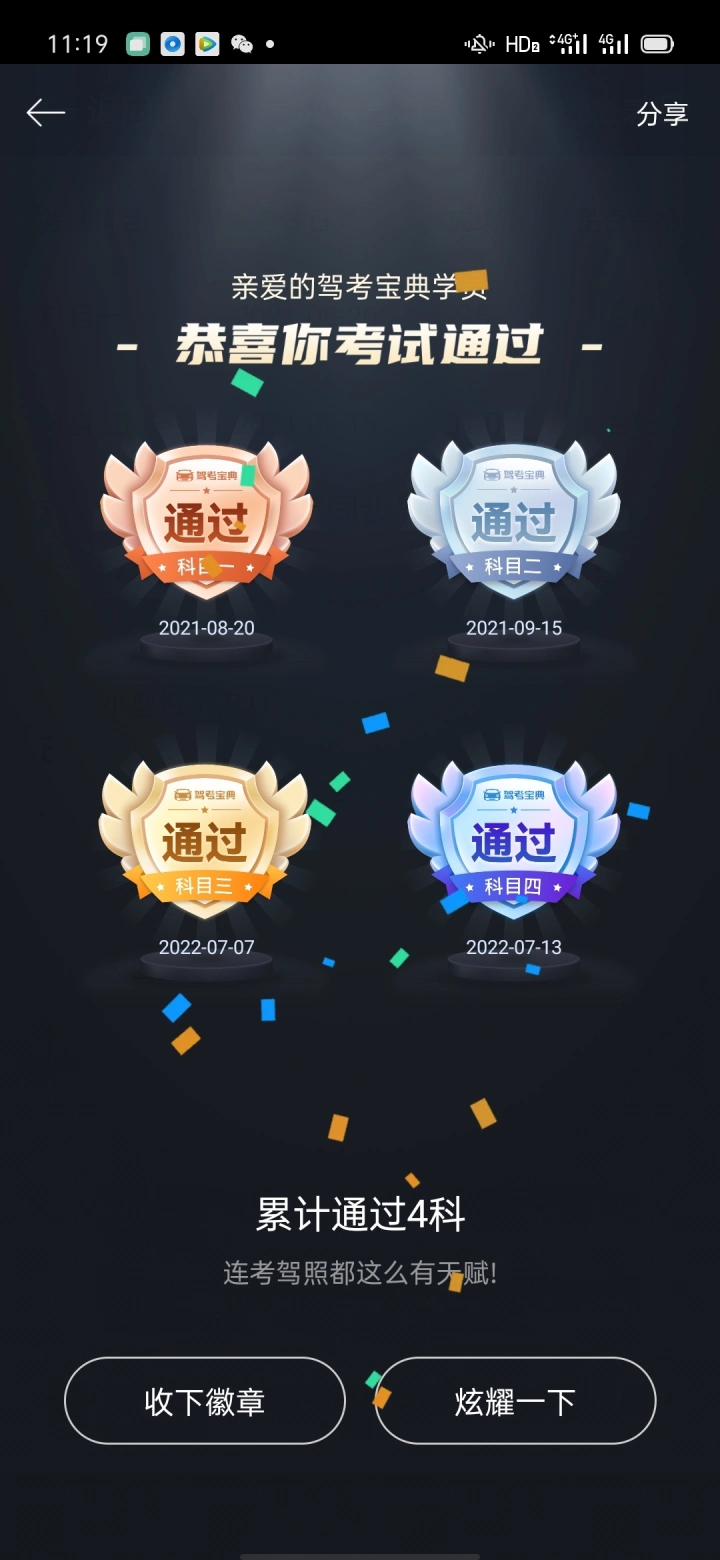Tap the 收下徽章 button
Screen dimensions: 720x1560
(x=205, y=1400)
